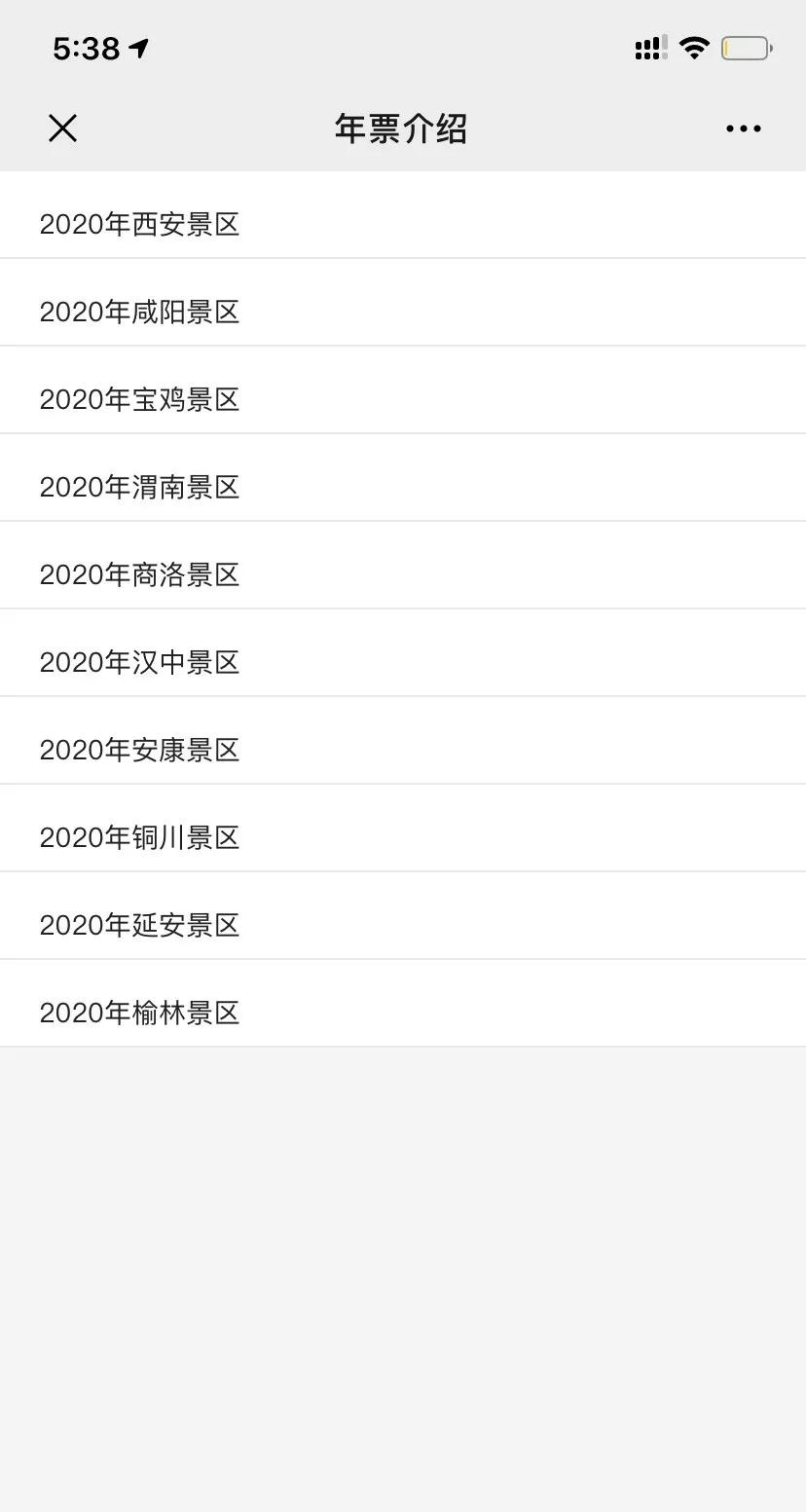Tap the 2020年商洛景区 row

(403, 566)
